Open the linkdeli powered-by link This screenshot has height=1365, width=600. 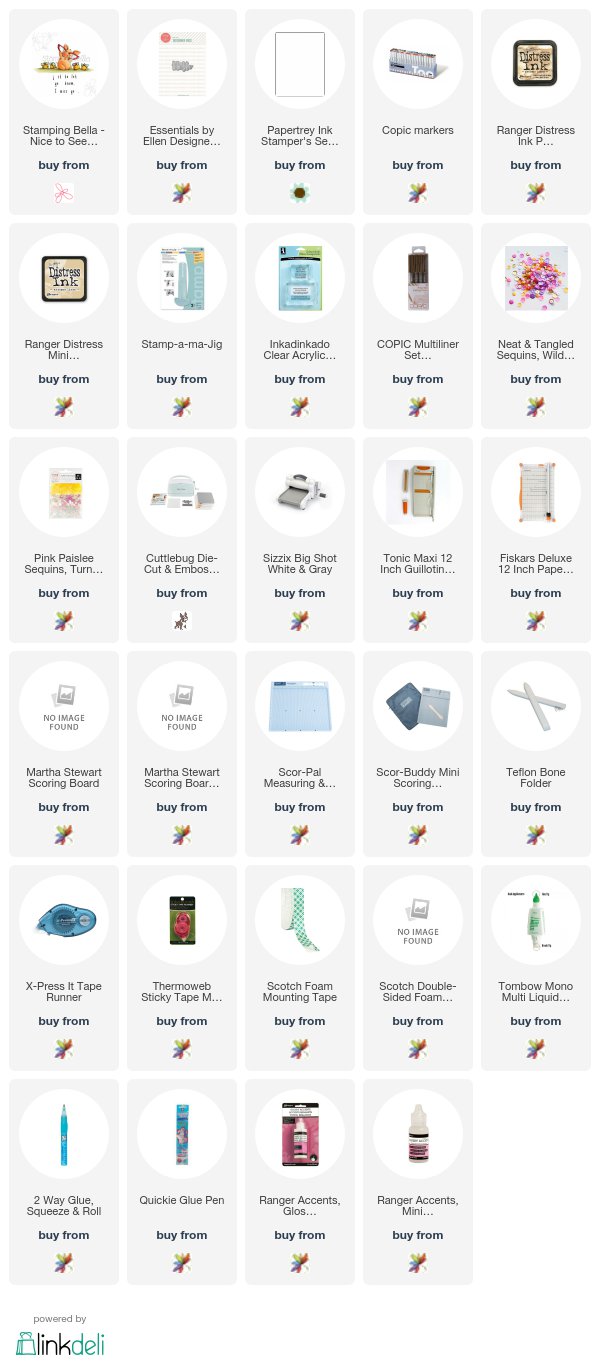point(60,1335)
